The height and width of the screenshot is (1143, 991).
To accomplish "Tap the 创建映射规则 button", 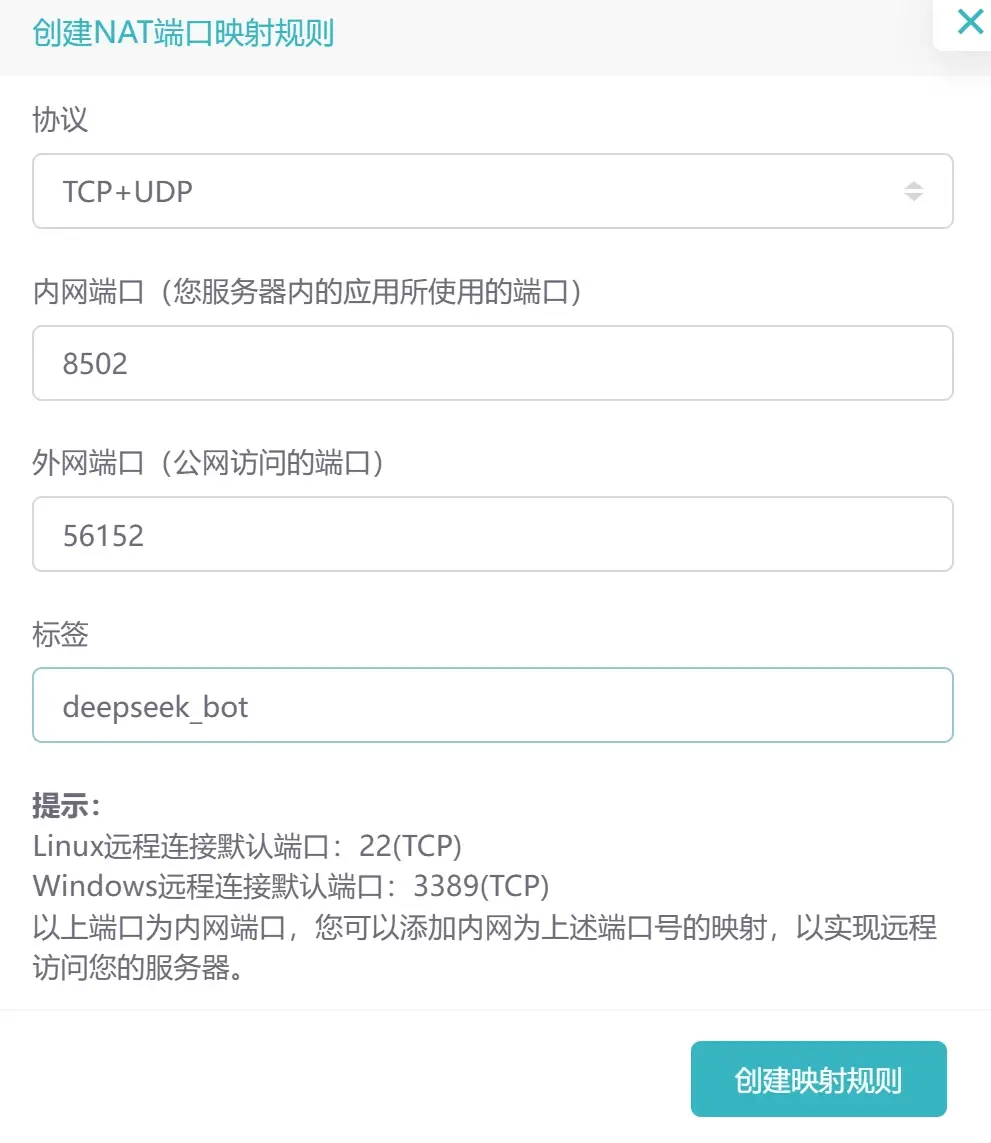I will [818, 1079].
